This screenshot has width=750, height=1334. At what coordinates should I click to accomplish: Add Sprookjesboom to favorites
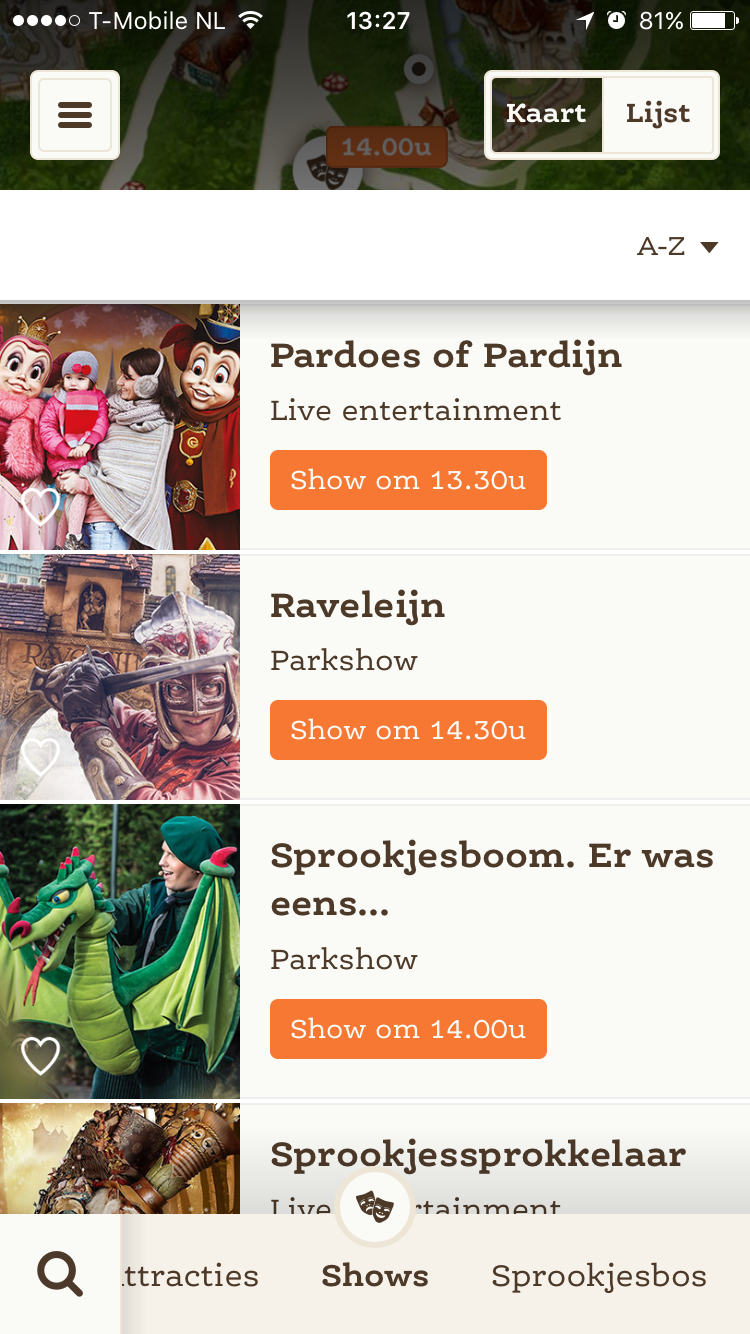[x=40, y=1055]
